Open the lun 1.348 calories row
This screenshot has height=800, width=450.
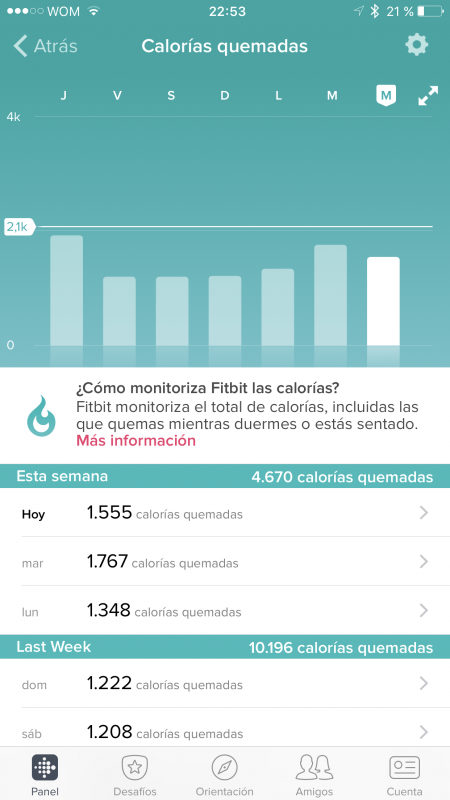(x=225, y=610)
